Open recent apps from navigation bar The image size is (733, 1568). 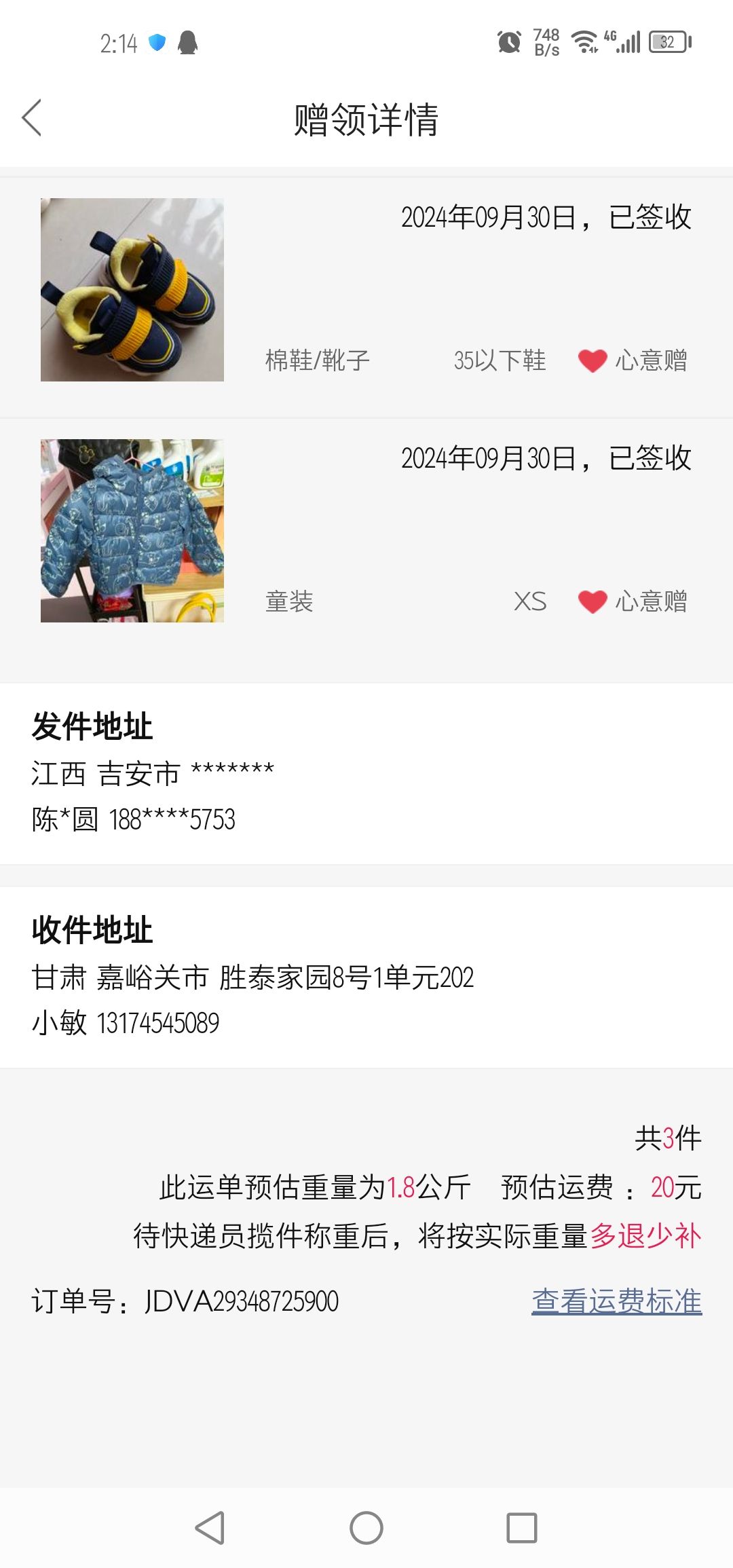[x=522, y=1528]
